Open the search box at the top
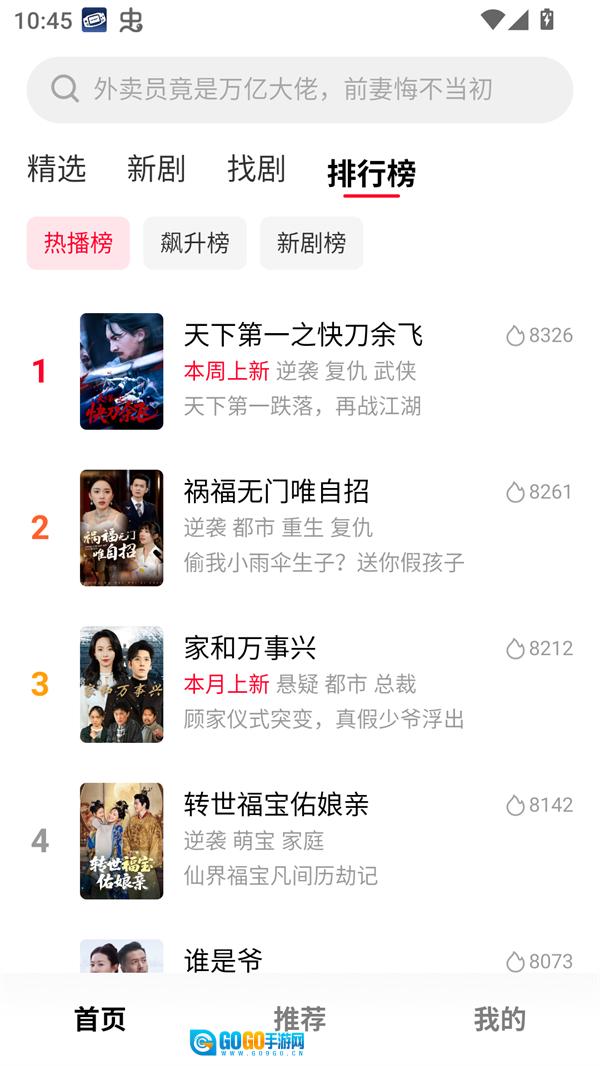 pos(300,89)
